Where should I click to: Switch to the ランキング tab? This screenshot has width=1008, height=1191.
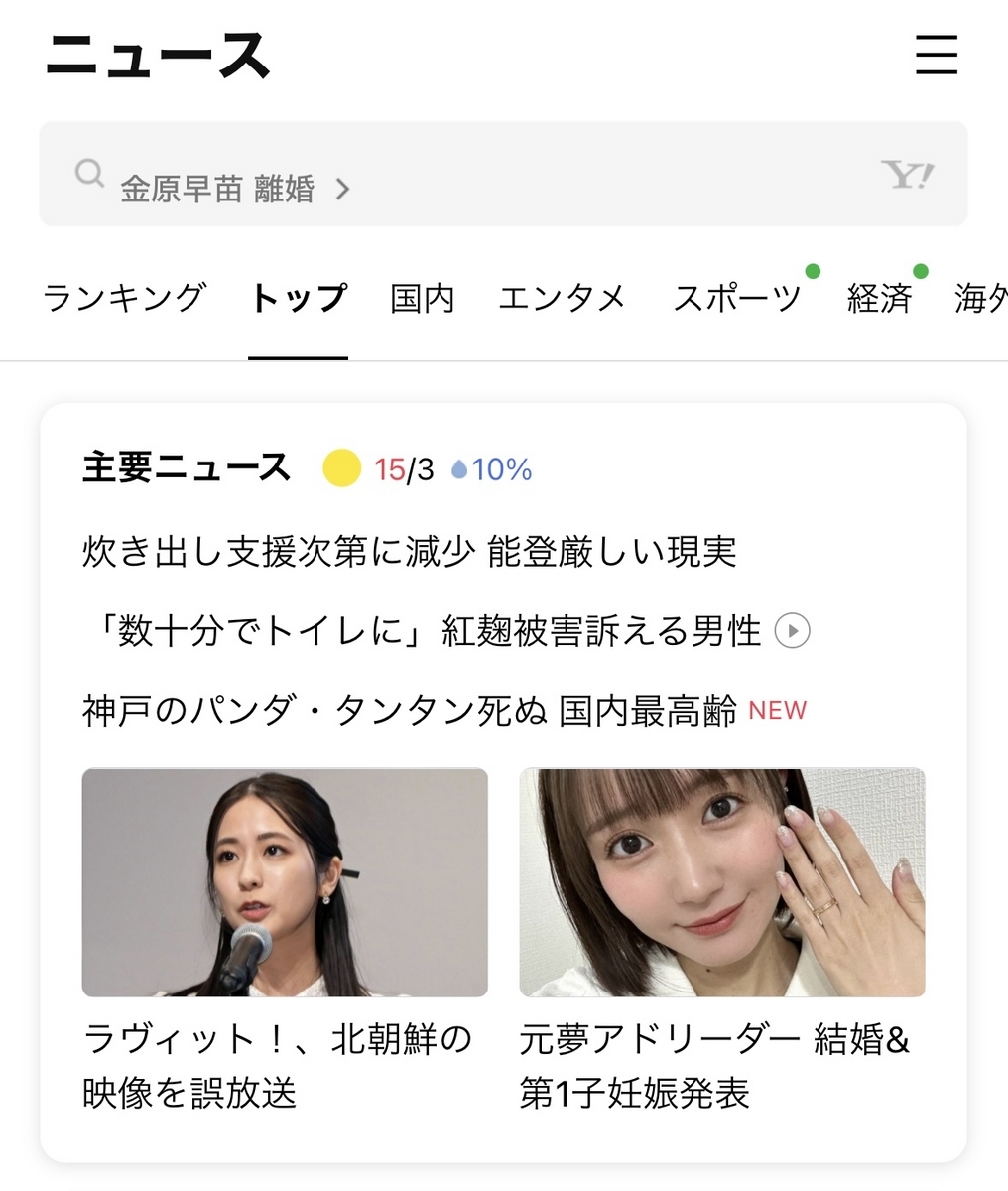124,298
